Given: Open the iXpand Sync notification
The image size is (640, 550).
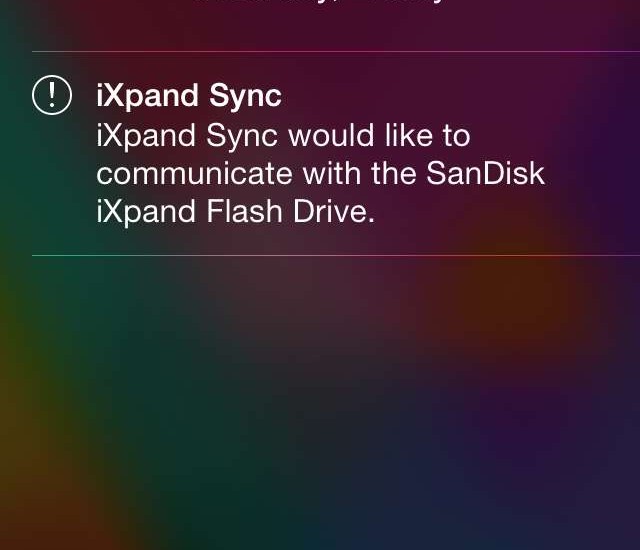Looking at the screenshot, I should pos(320,154).
